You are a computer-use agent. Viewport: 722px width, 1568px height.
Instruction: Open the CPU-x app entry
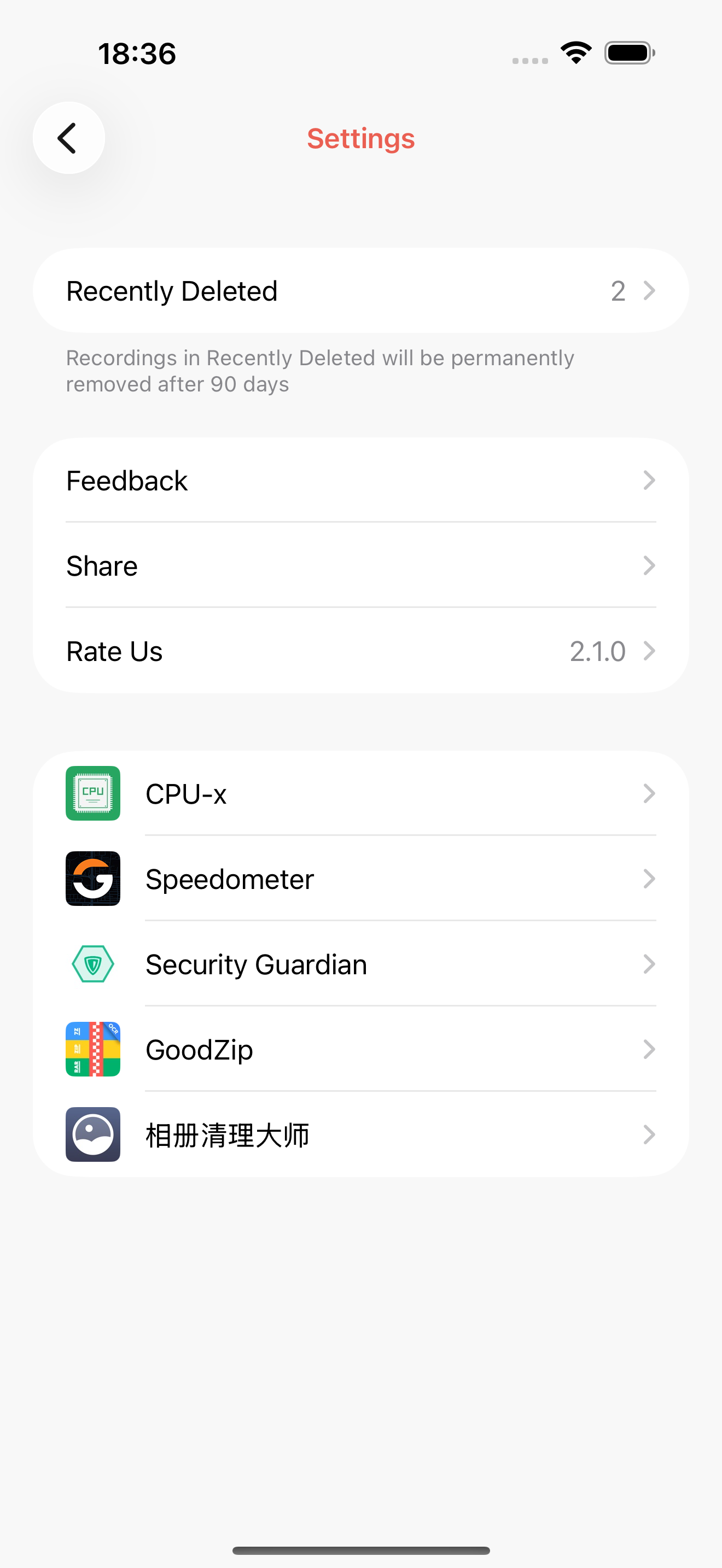[x=361, y=793]
